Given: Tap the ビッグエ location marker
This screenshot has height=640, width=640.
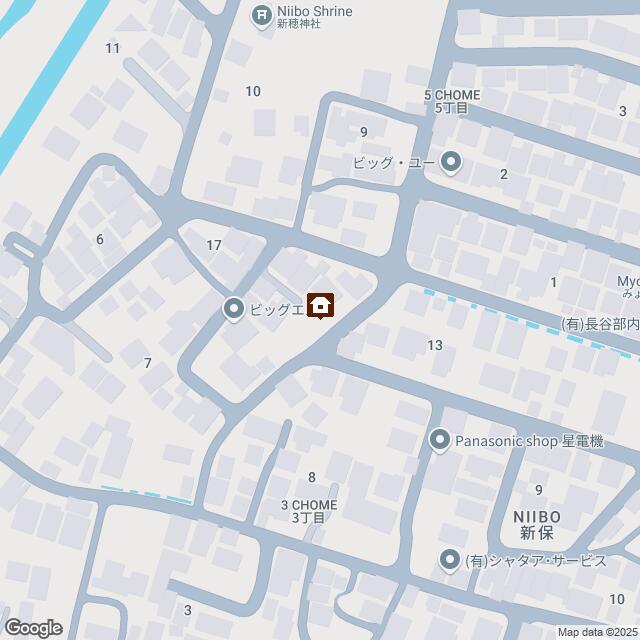Looking at the screenshot, I should tap(234, 309).
